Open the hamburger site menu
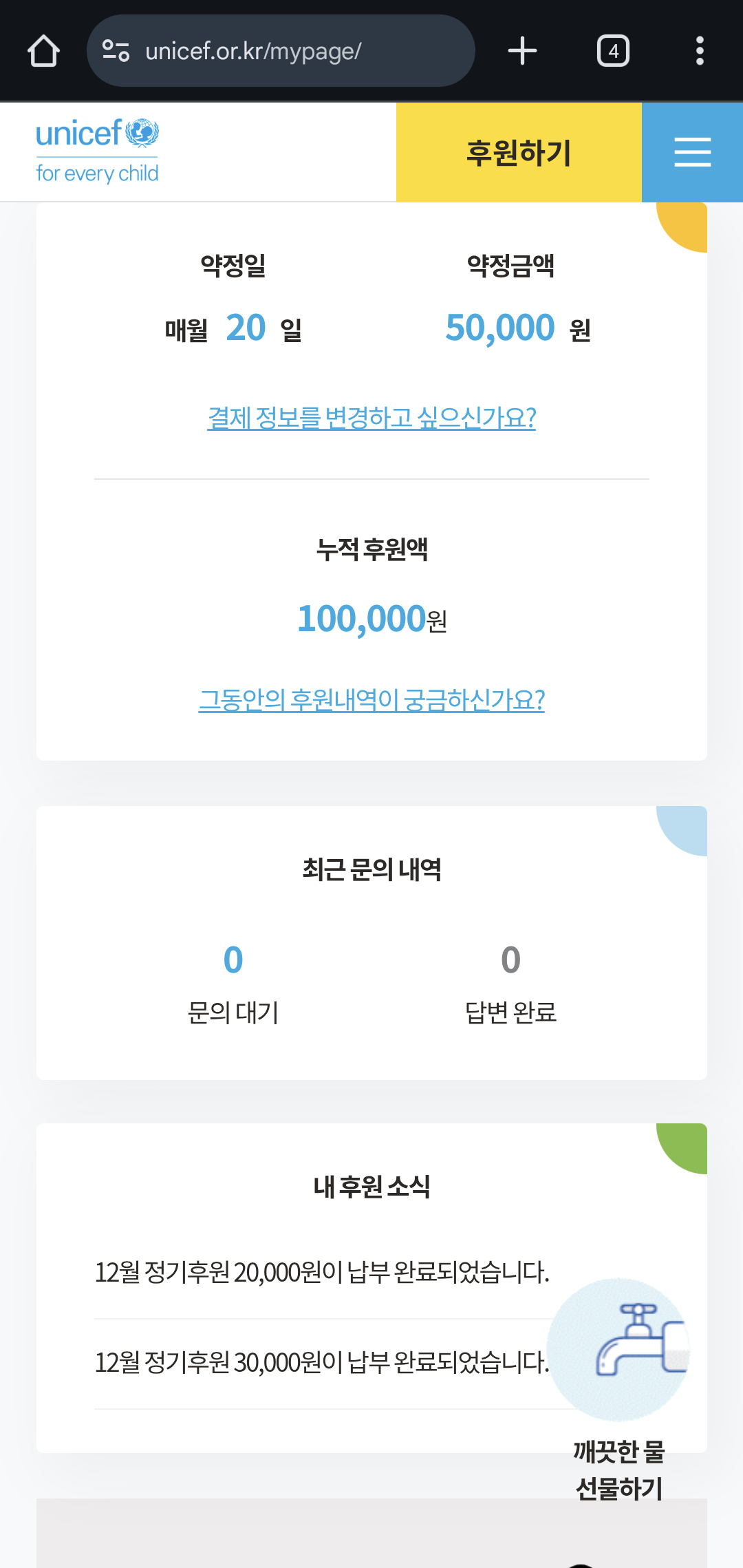Viewport: 743px width, 1568px height. [x=692, y=152]
